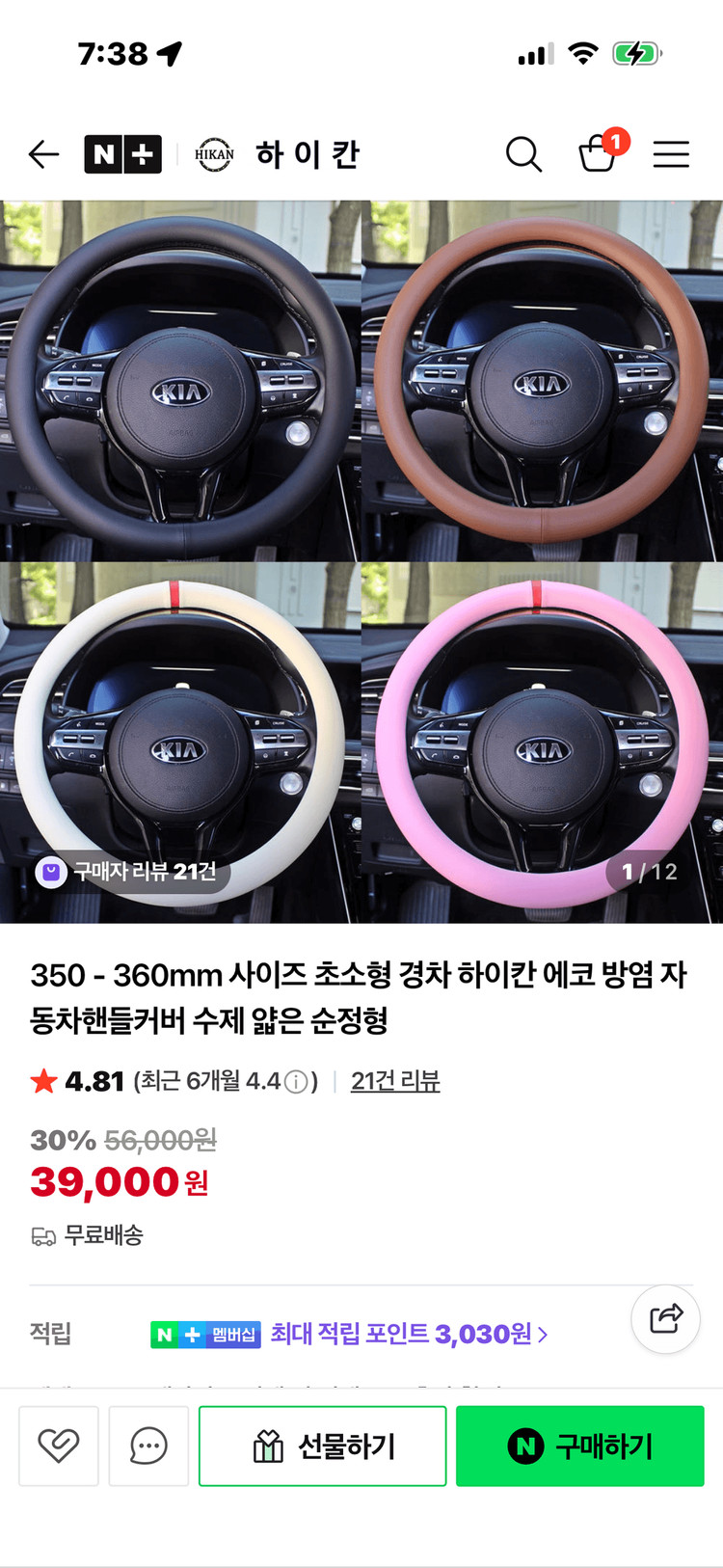Share this product
723x1568 pixels.
point(665,1318)
